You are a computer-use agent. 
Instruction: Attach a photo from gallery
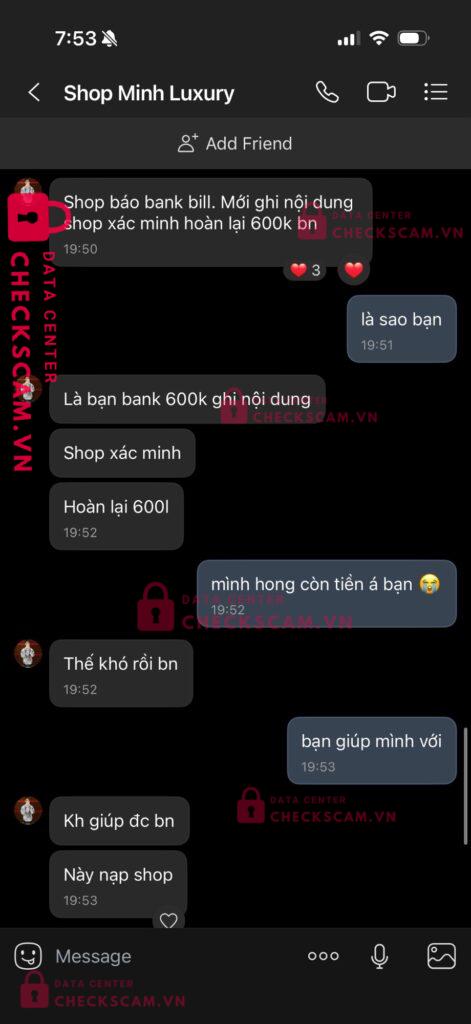(x=442, y=957)
